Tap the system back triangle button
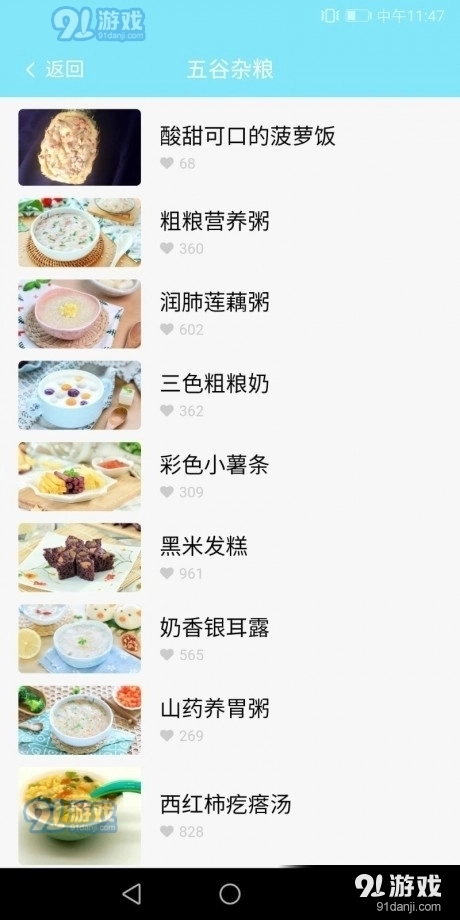Viewport: 460px width, 920px height. click(x=131, y=894)
